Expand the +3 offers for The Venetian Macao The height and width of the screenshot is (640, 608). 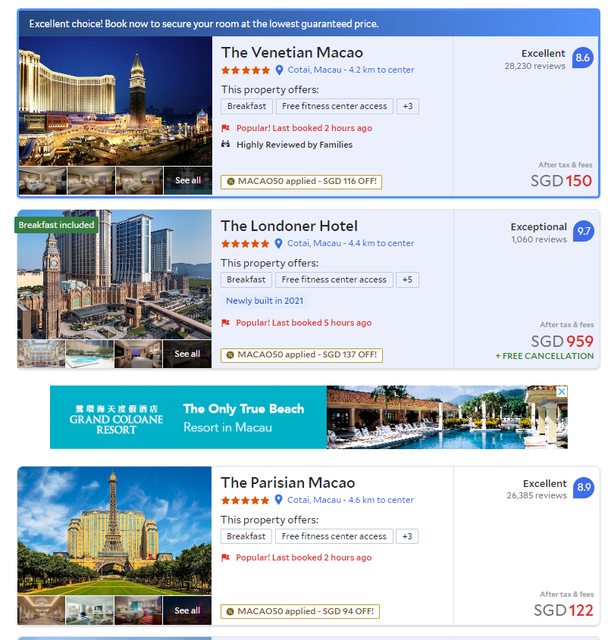pos(407,106)
